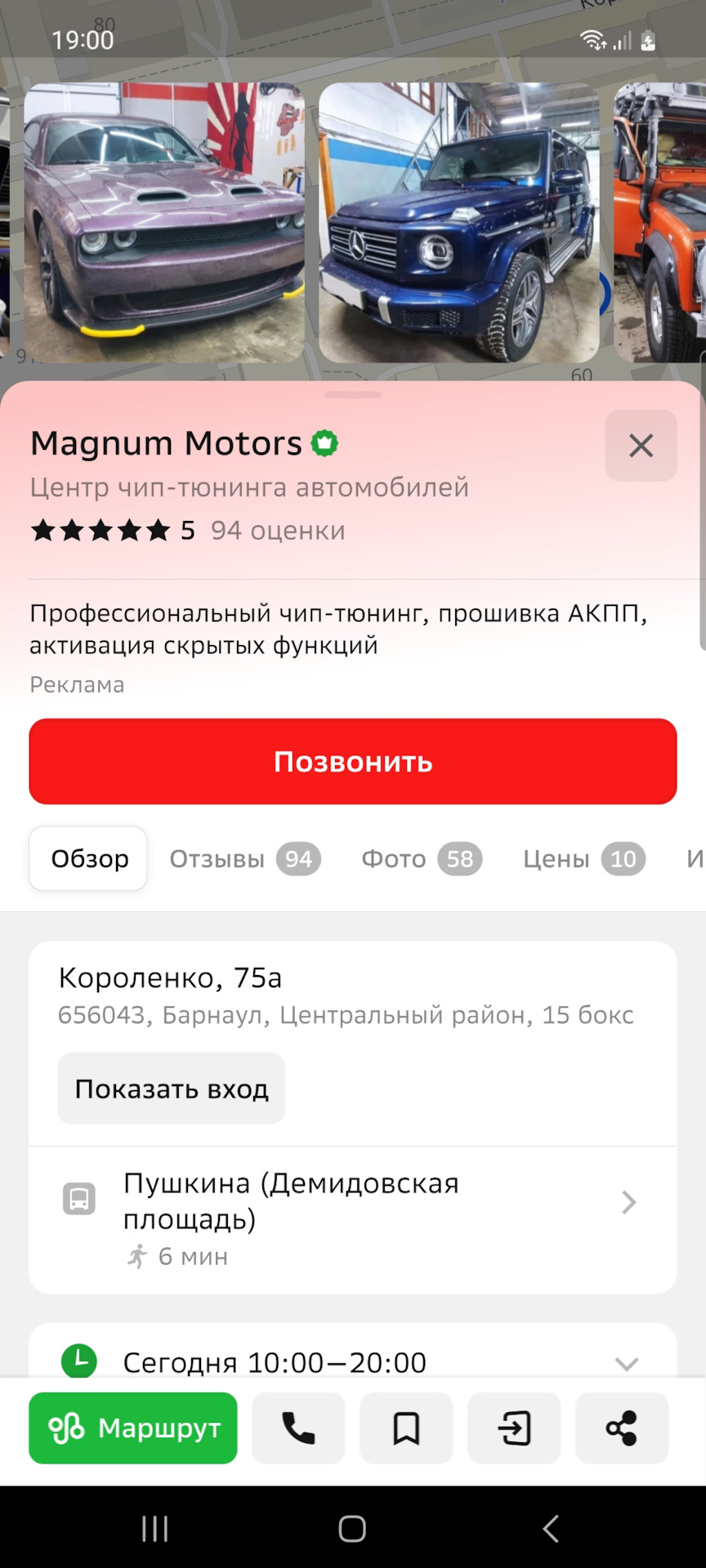The height and width of the screenshot is (1568, 706).
Task: Open the orange off-road vehicle photo
Action: point(660,222)
